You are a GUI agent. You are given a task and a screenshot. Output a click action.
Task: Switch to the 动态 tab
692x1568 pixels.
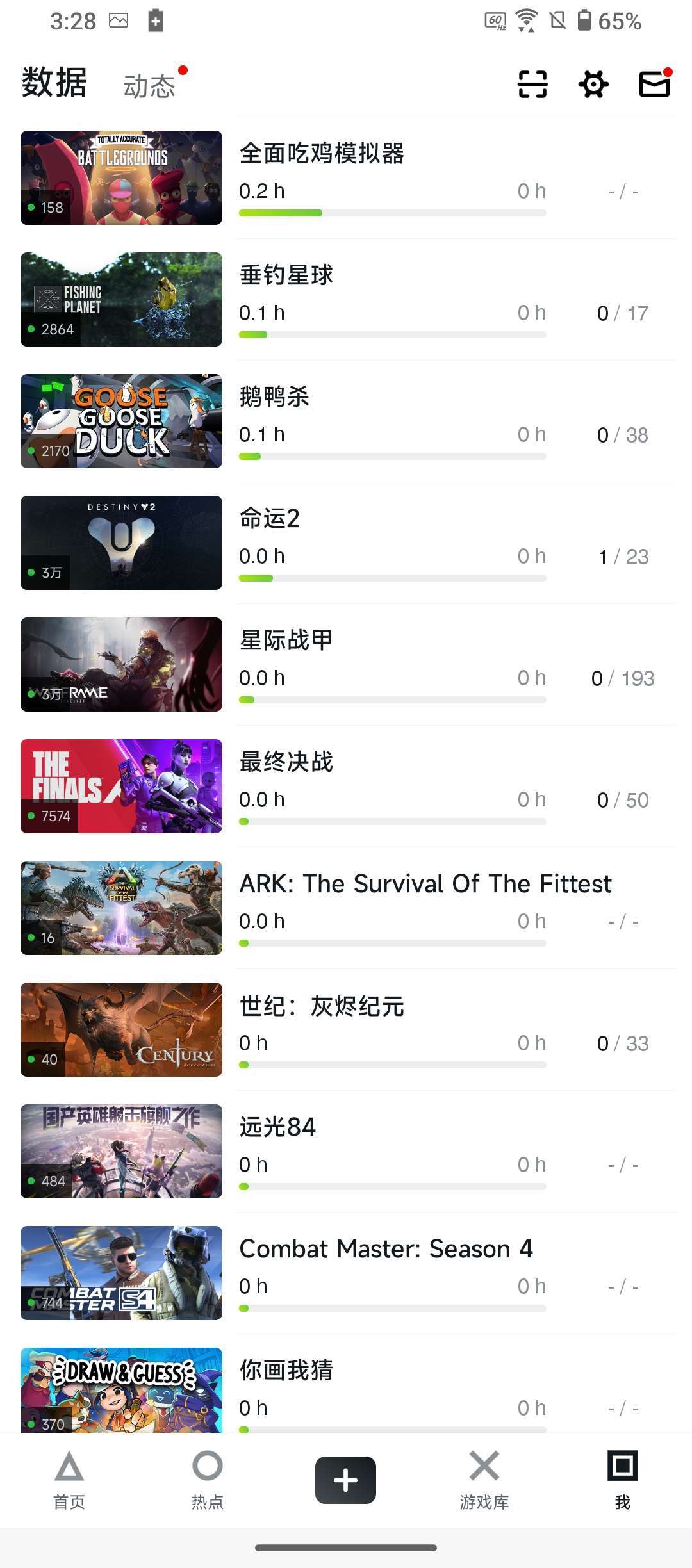[x=149, y=86]
